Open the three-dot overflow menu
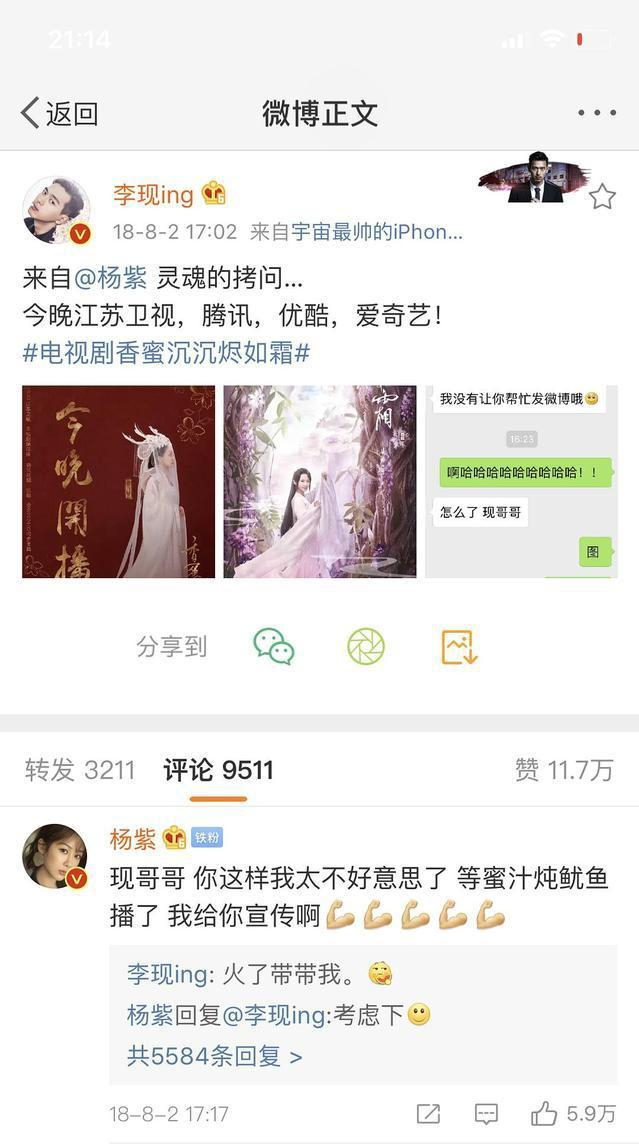This screenshot has width=639, height=1145. [x=597, y=113]
